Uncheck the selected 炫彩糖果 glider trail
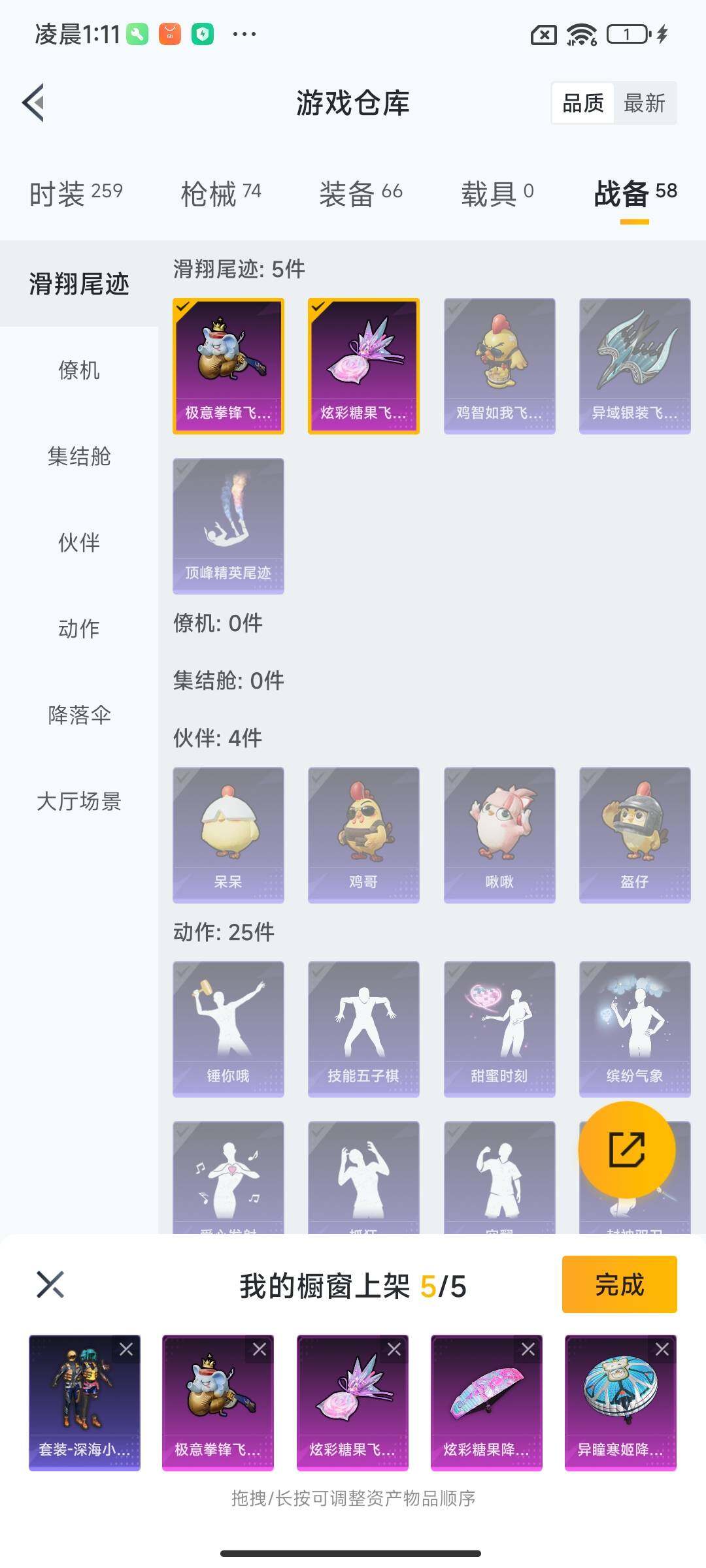This screenshot has height=1568, width=706. [363, 366]
